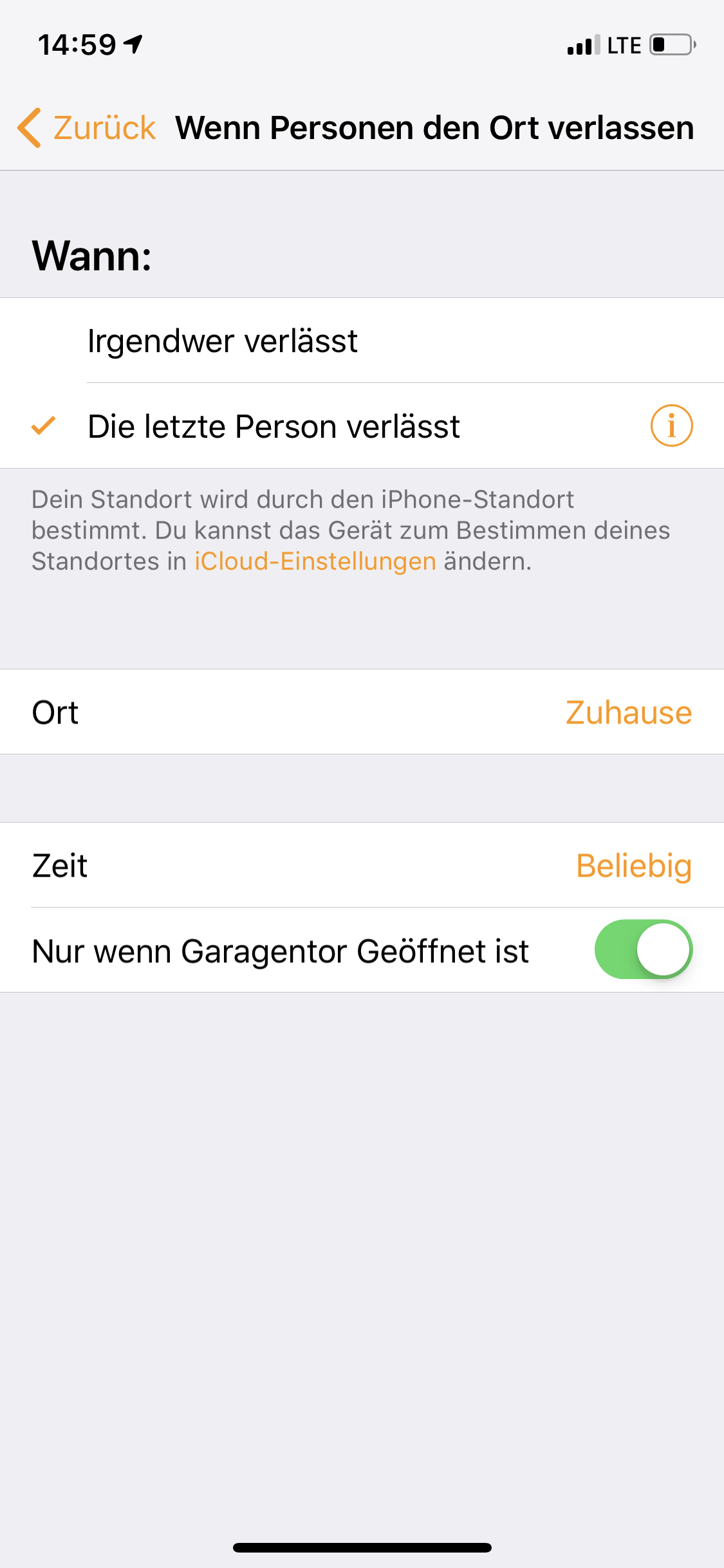Open the Zeit setting showing Beliebig

pos(362,865)
